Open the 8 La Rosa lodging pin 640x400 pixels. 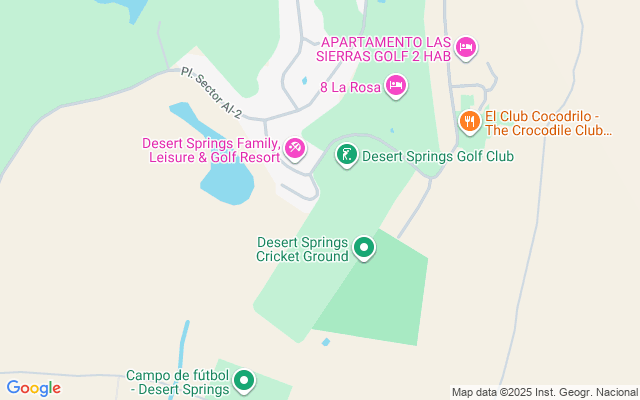395,88
